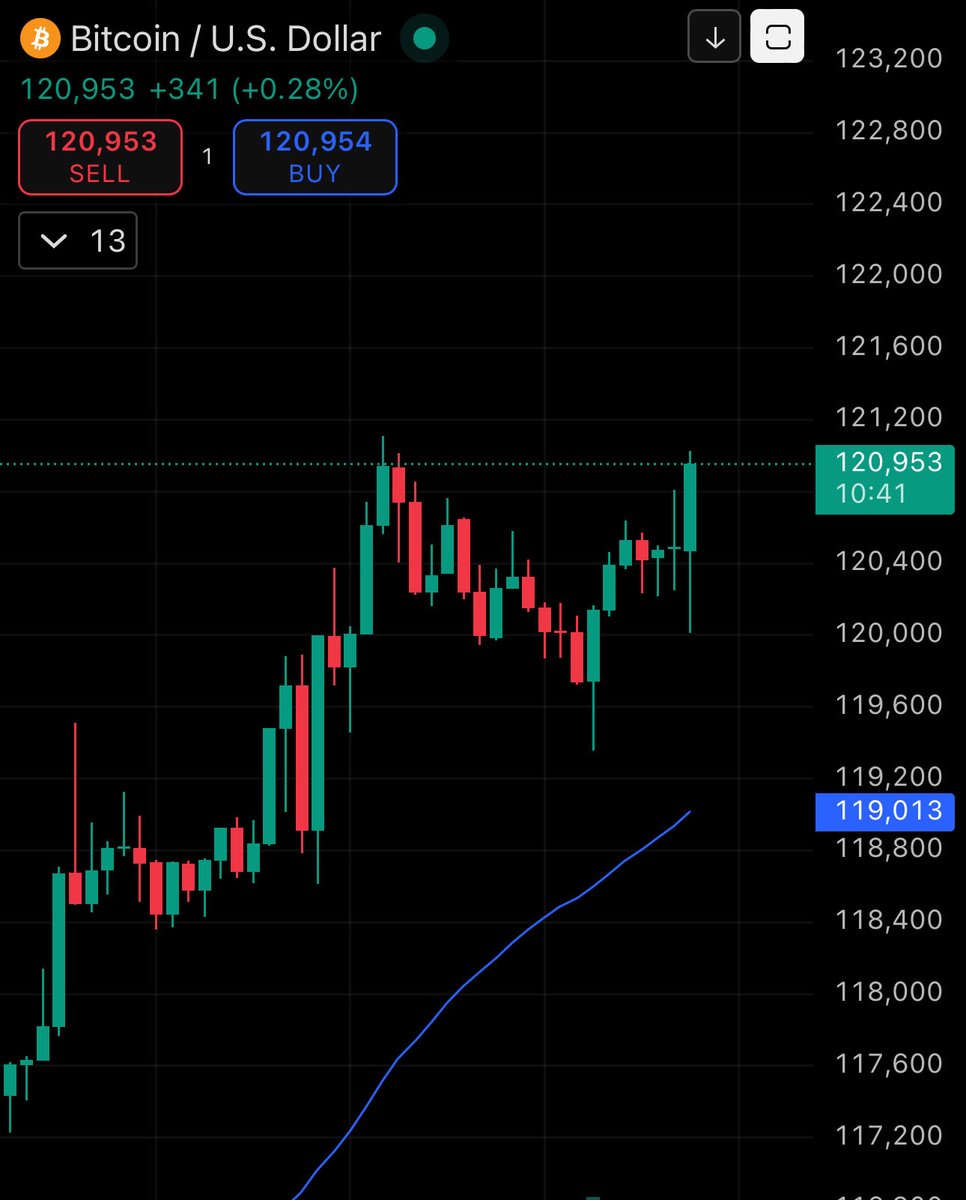Screen dimensions: 966x1200
Task: Tap the 120,954 BUY button
Action: (315, 157)
